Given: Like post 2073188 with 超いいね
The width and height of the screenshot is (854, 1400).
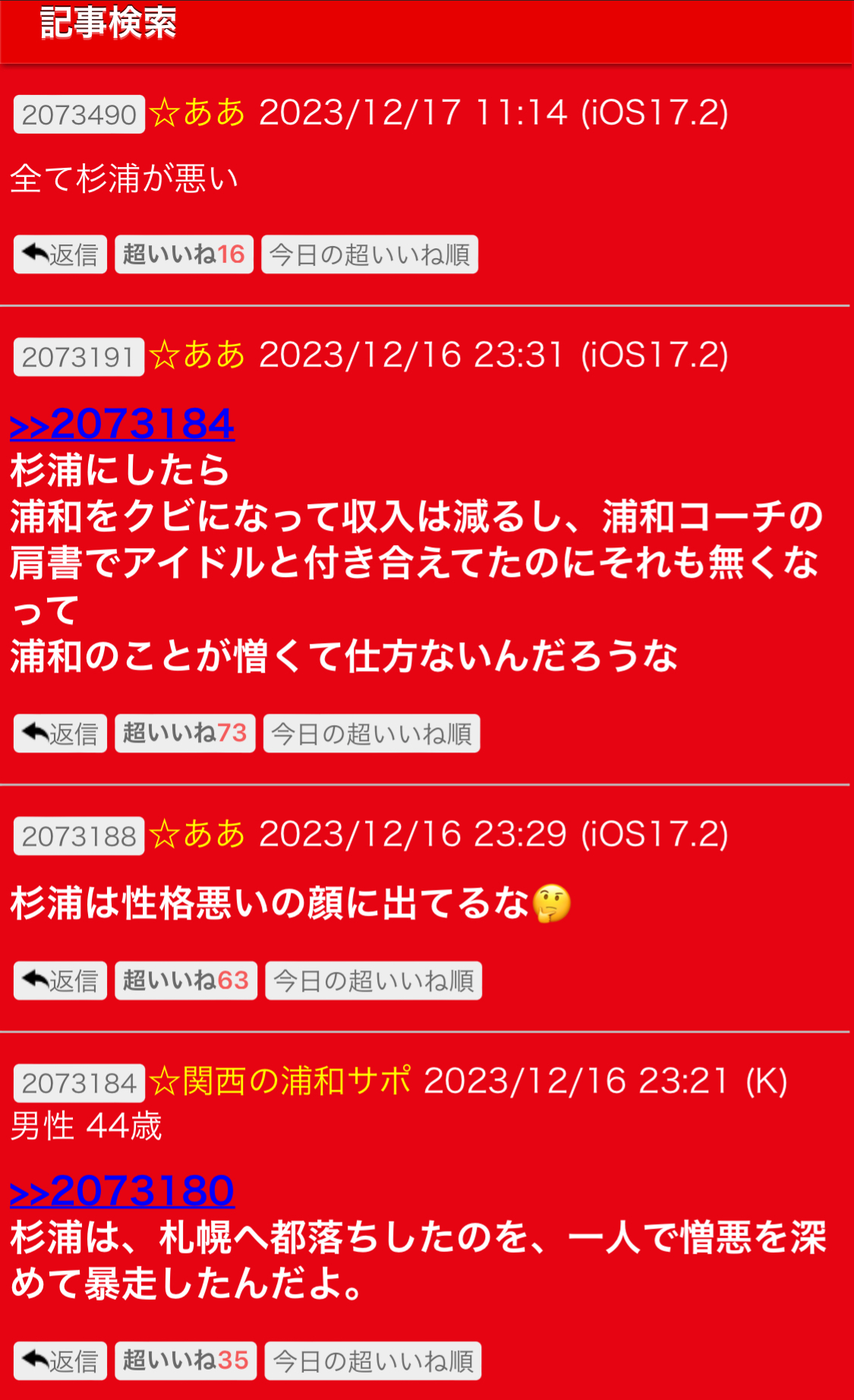Looking at the screenshot, I should coord(186,981).
